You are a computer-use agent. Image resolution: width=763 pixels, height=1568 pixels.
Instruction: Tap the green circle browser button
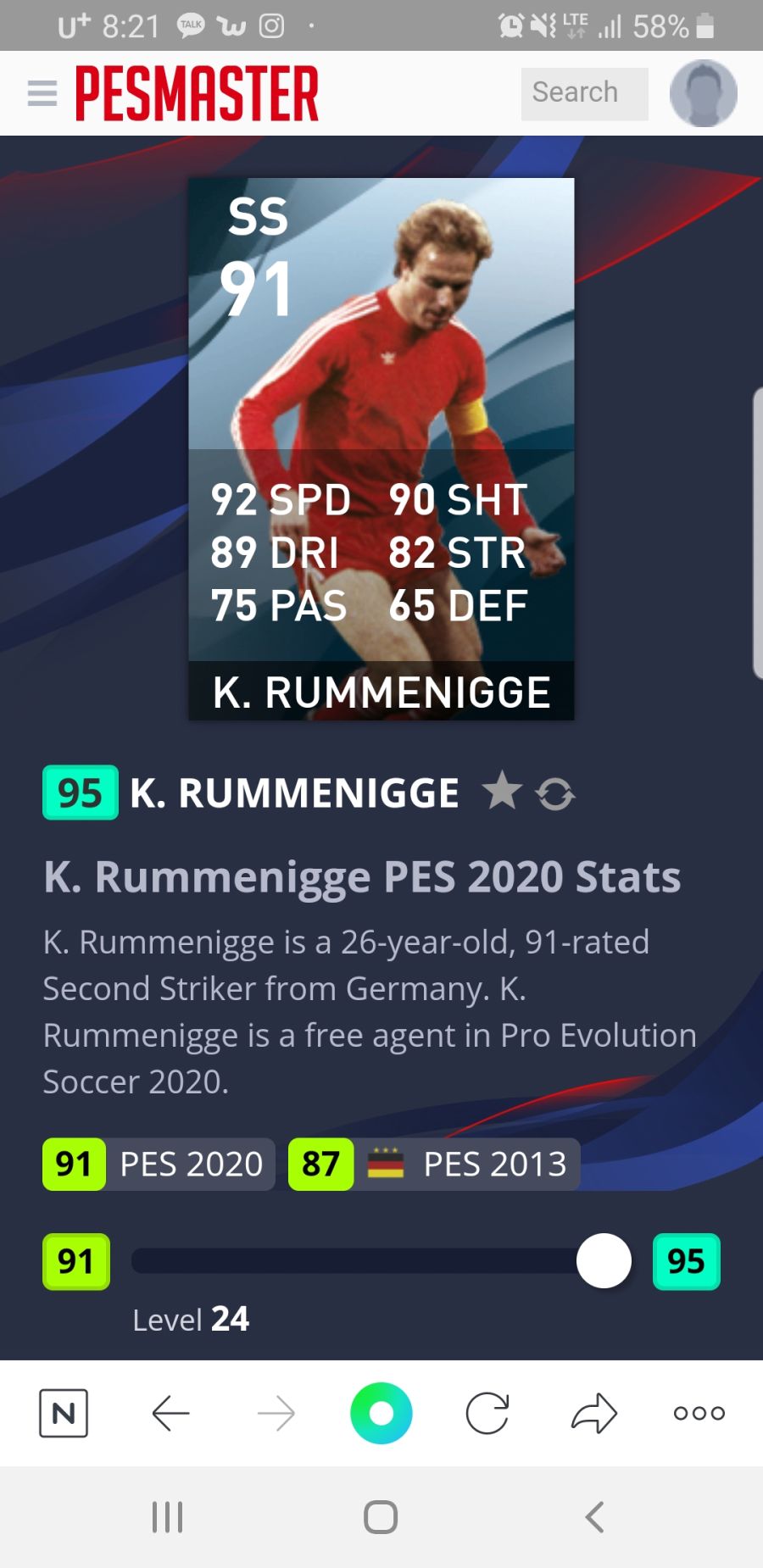point(381,1413)
